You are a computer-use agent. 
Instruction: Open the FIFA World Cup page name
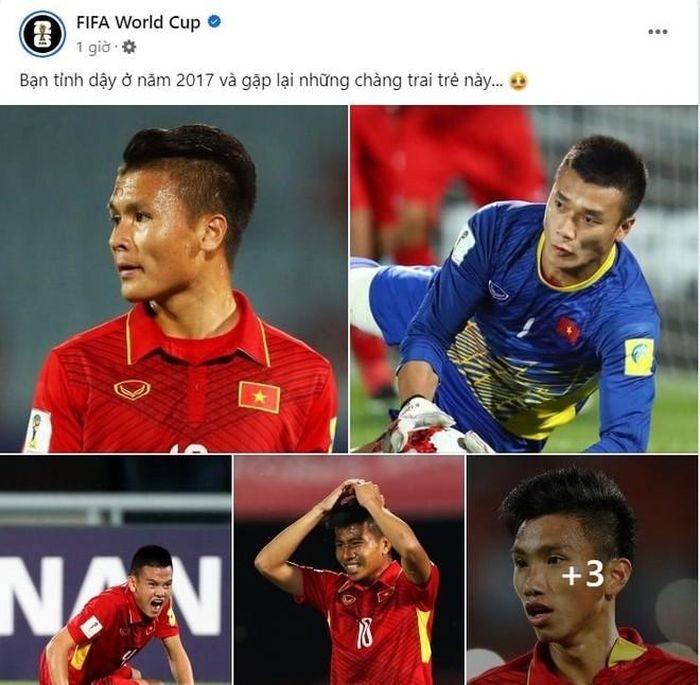coord(138,22)
